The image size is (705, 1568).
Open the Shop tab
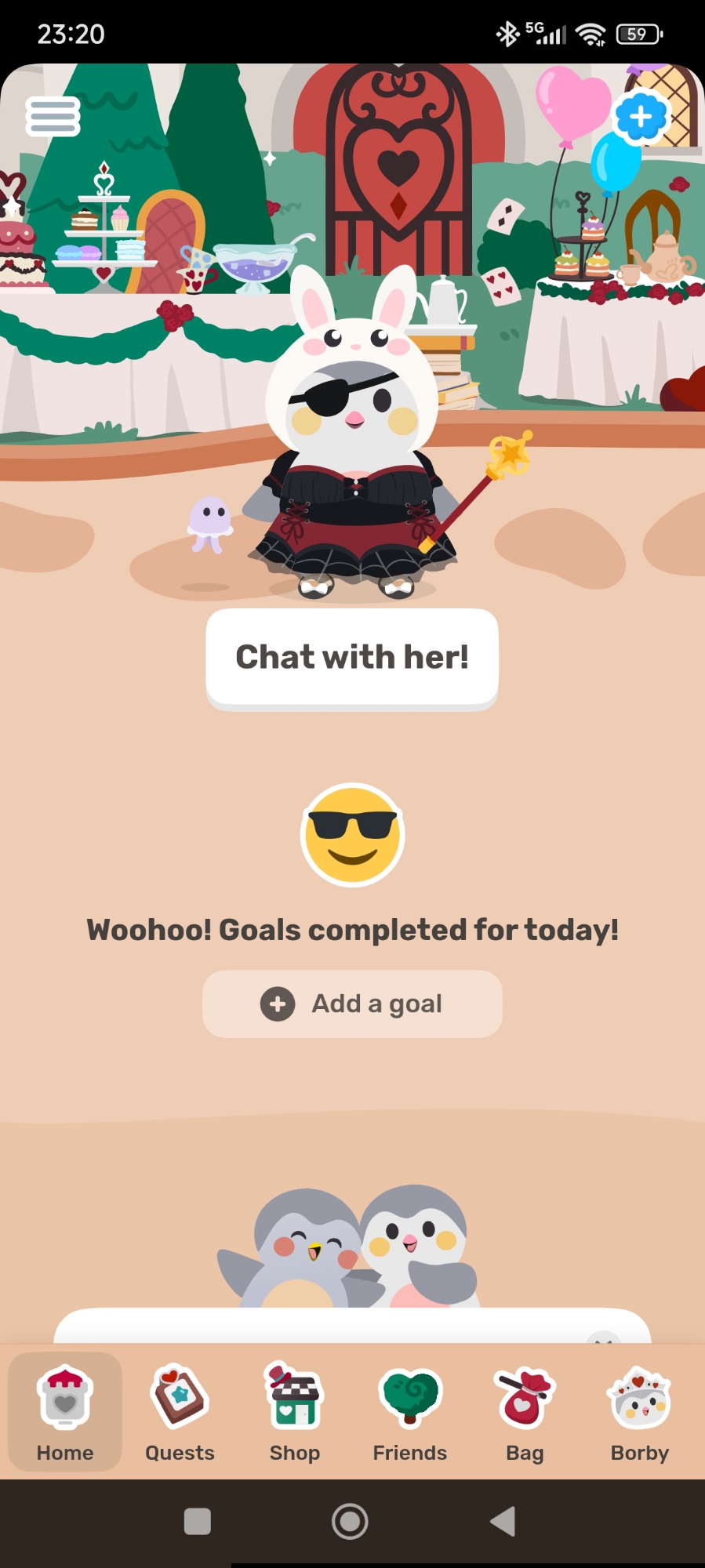(295, 1413)
